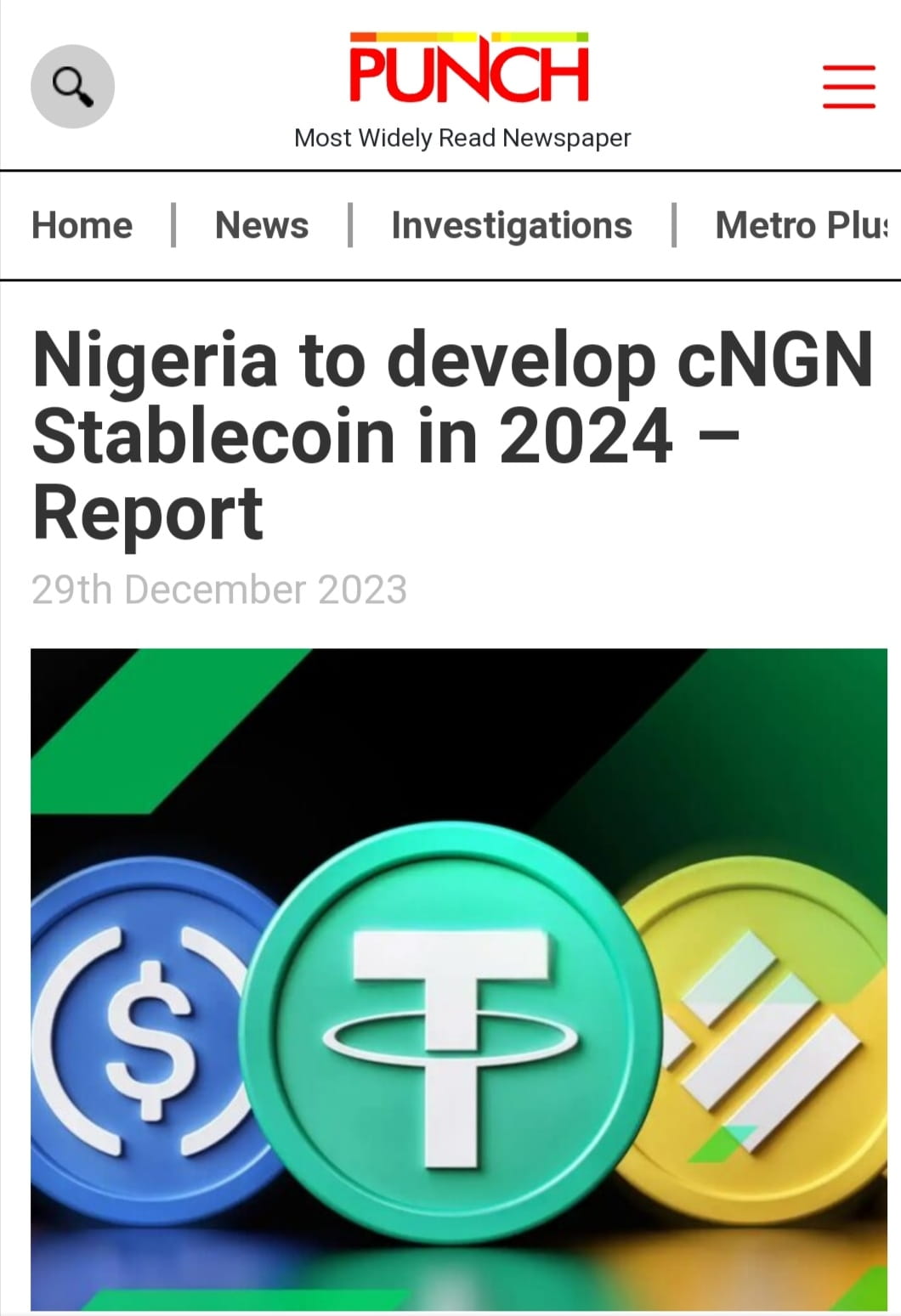The height and width of the screenshot is (1316, 901).
Task: Select the 29th December 2023 date text
Action: 219,587
